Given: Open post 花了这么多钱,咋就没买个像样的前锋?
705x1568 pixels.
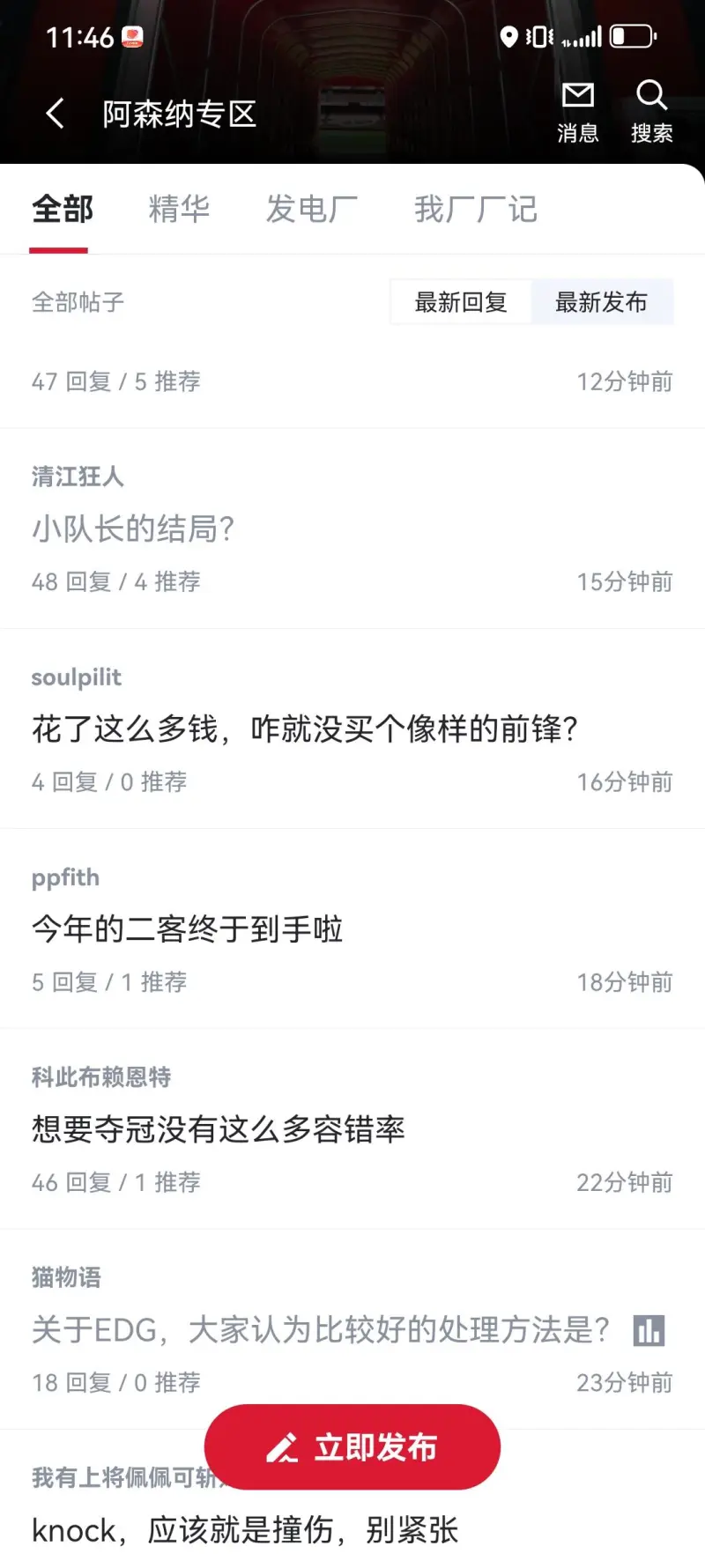Looking at the screenshot, I should [x=304, y=729].
